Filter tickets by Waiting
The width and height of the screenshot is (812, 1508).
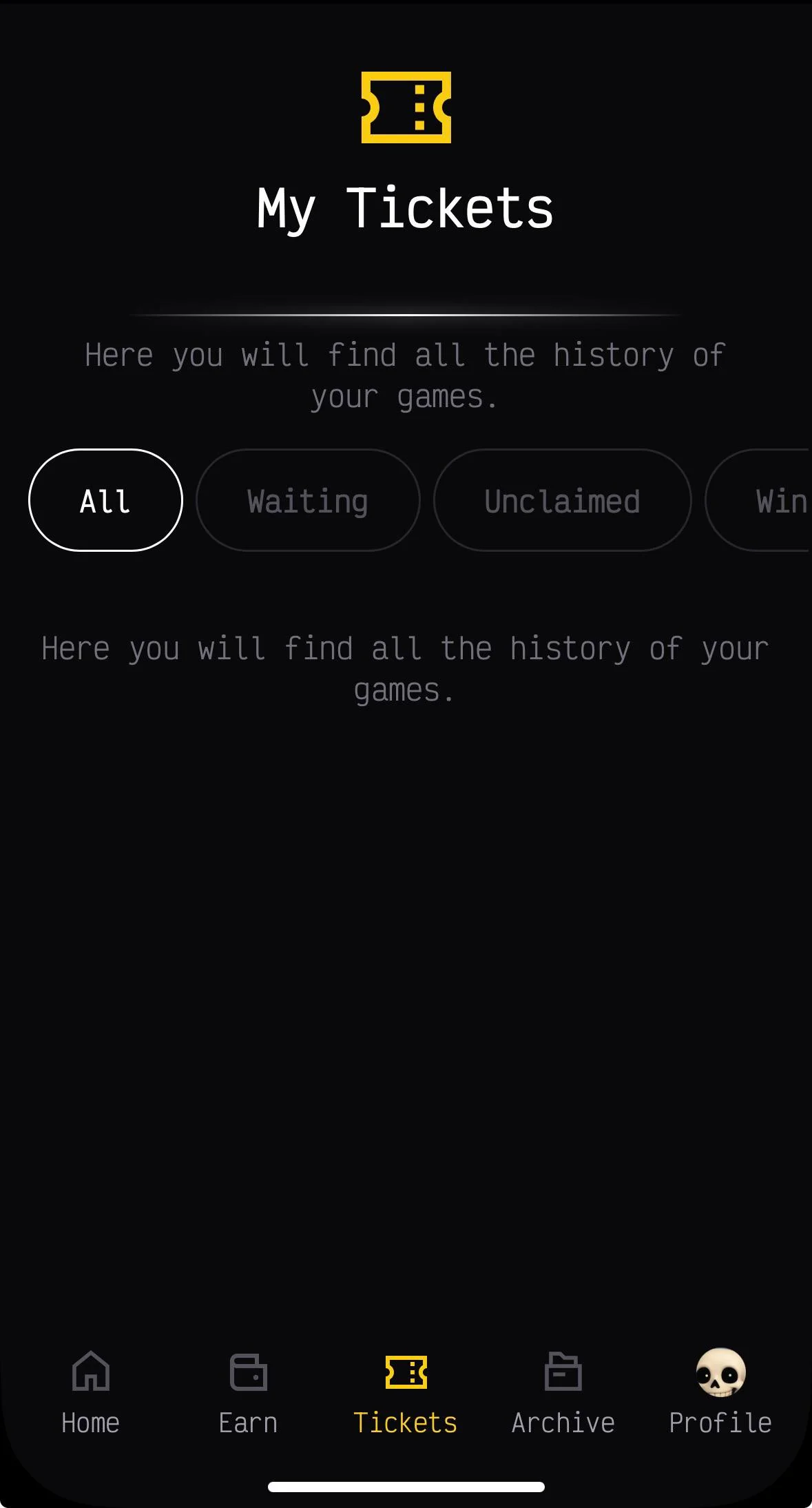[308, 500]
